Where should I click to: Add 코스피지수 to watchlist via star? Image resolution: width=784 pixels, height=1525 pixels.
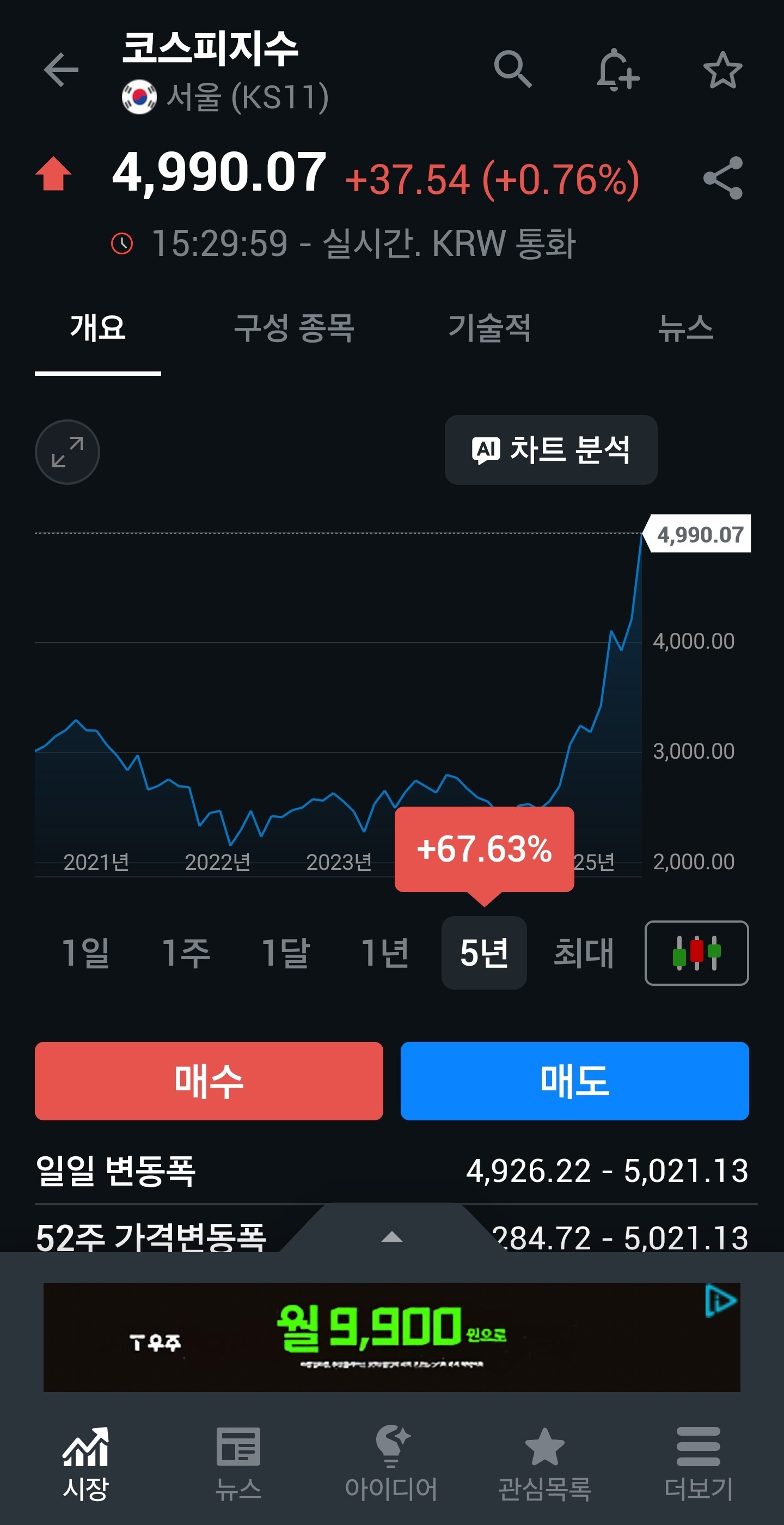point(722,70)
